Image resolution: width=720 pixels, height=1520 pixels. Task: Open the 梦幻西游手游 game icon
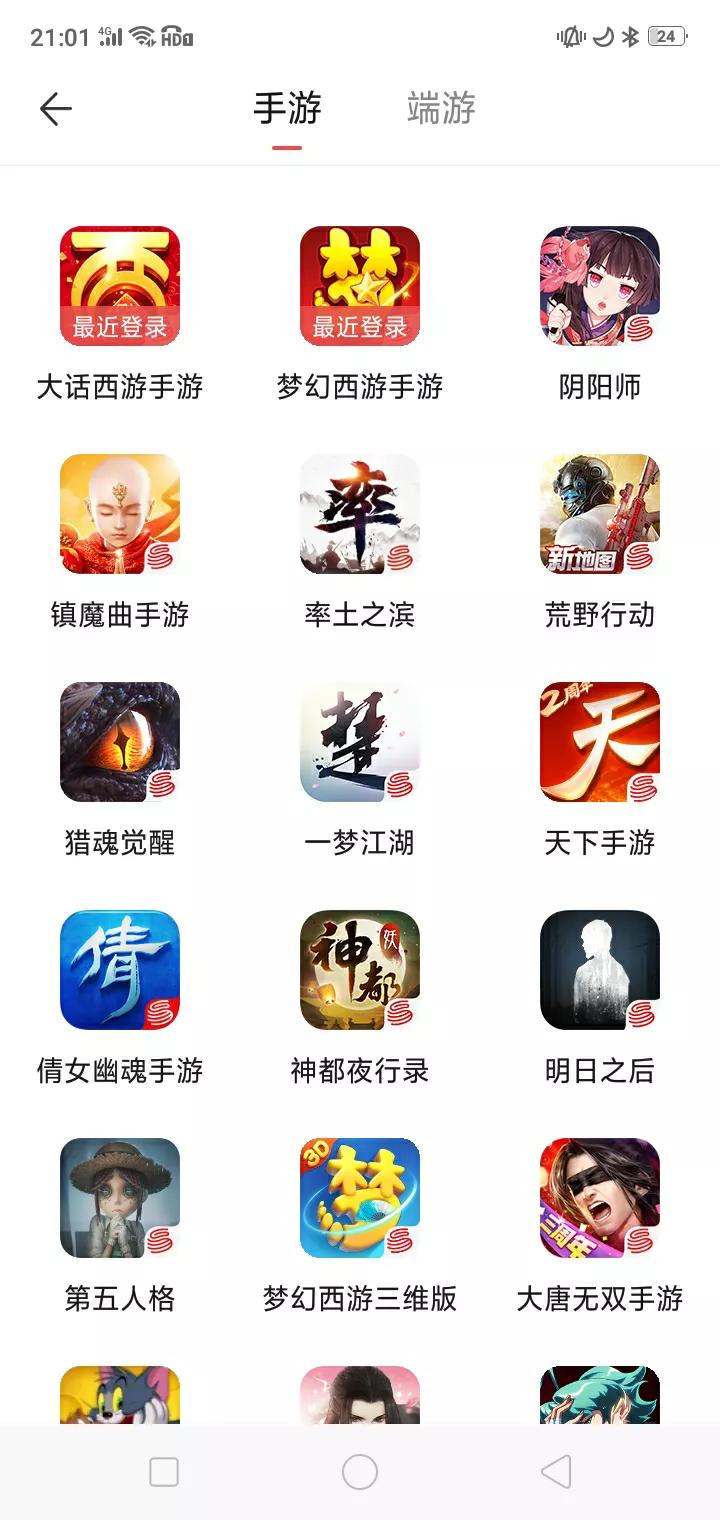(359, 285)
